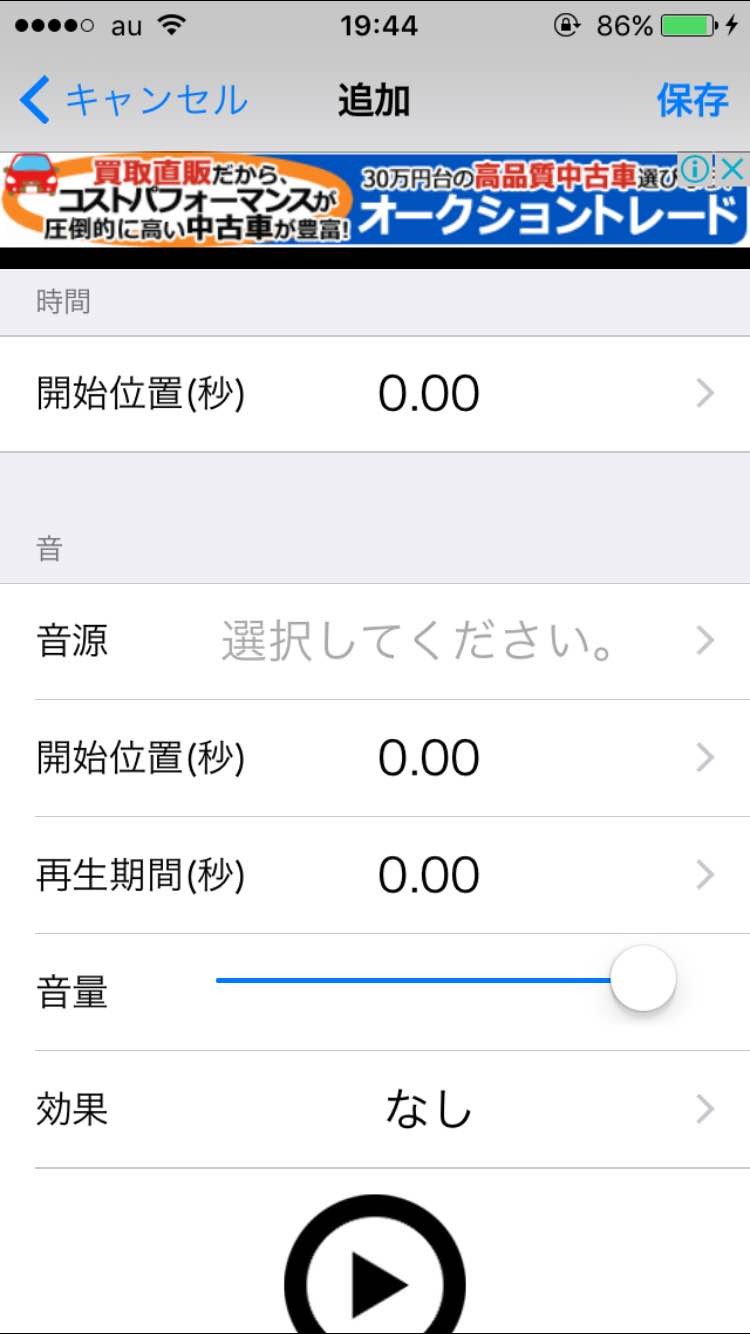Screen dimensions: 750x1334
Task: Open 開始位置(秒) under the 時間 section
Action: point(375,394)
